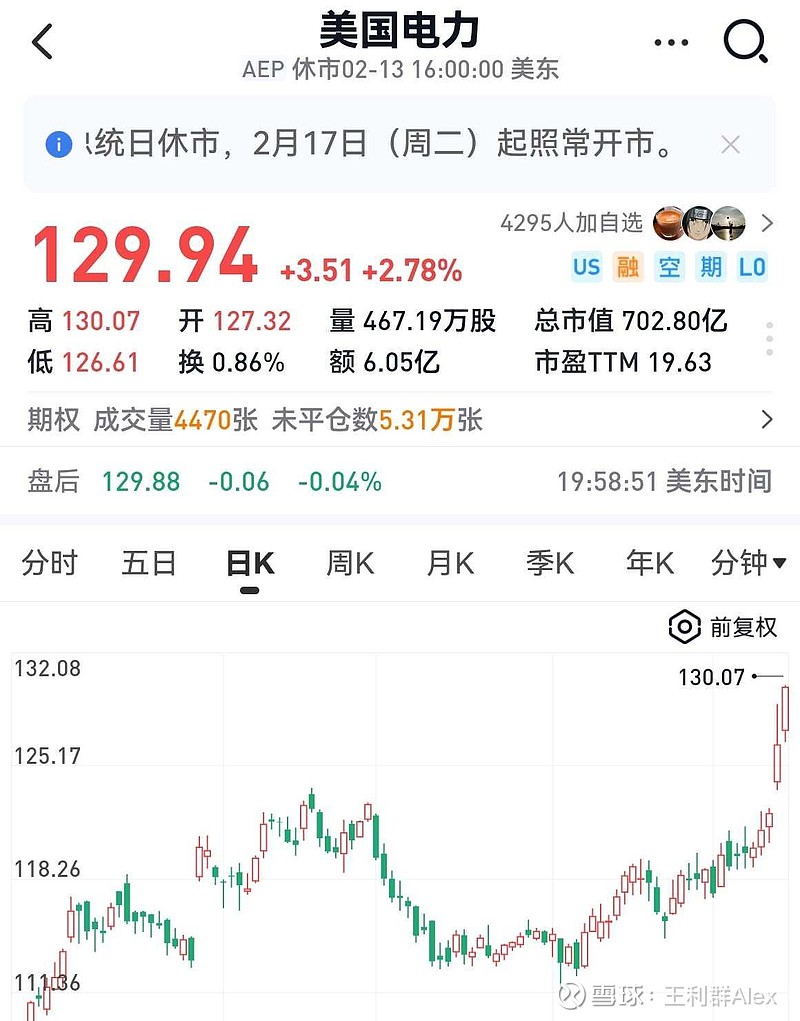This screenshot has height=1021, width=800.
Task: Switch to the 周K weekly chart tab
Action: (x=348, y=563)
